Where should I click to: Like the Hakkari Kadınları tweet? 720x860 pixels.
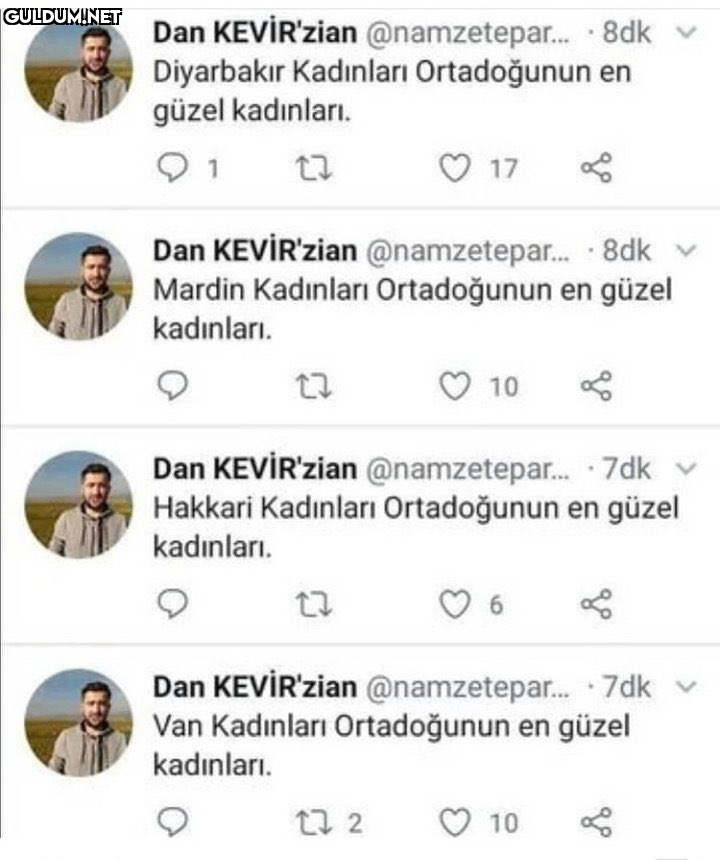[x=455, y=603]
